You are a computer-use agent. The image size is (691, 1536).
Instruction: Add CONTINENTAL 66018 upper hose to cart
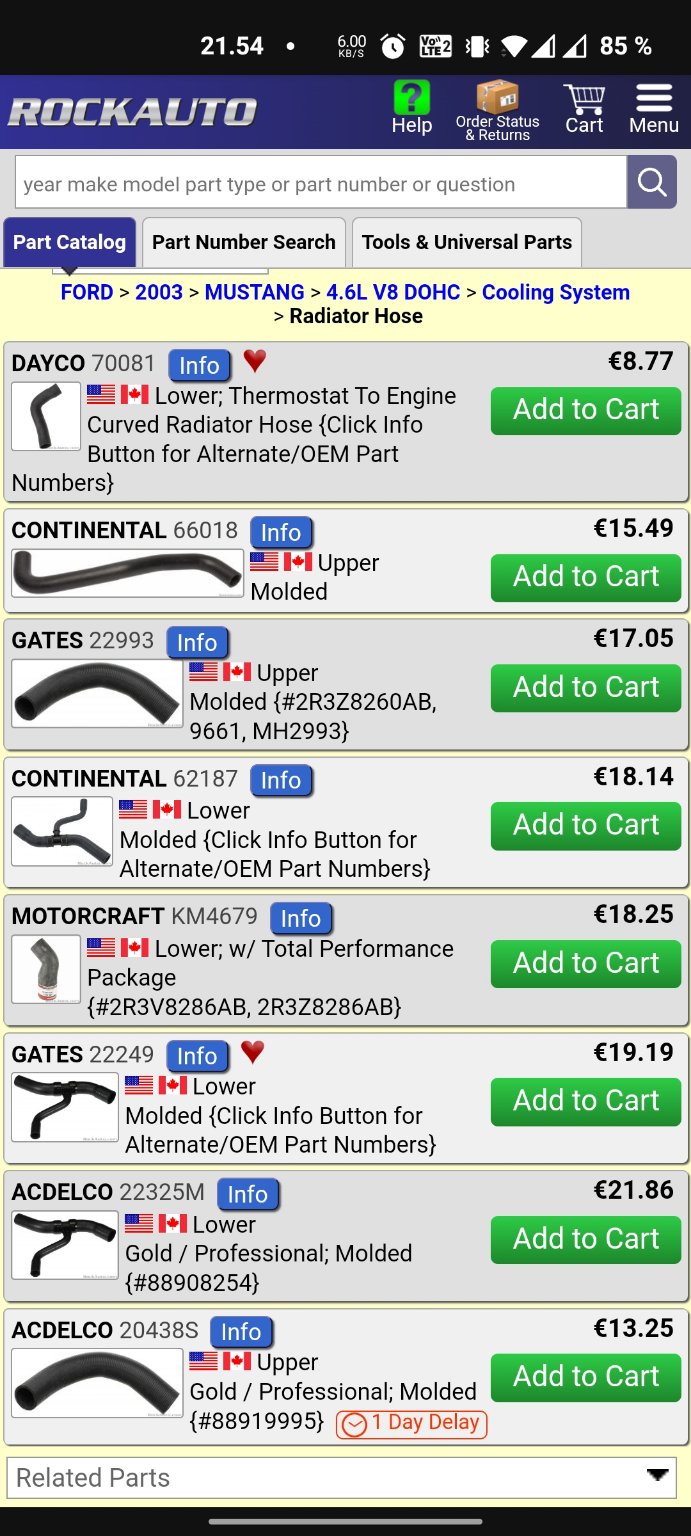586,577
